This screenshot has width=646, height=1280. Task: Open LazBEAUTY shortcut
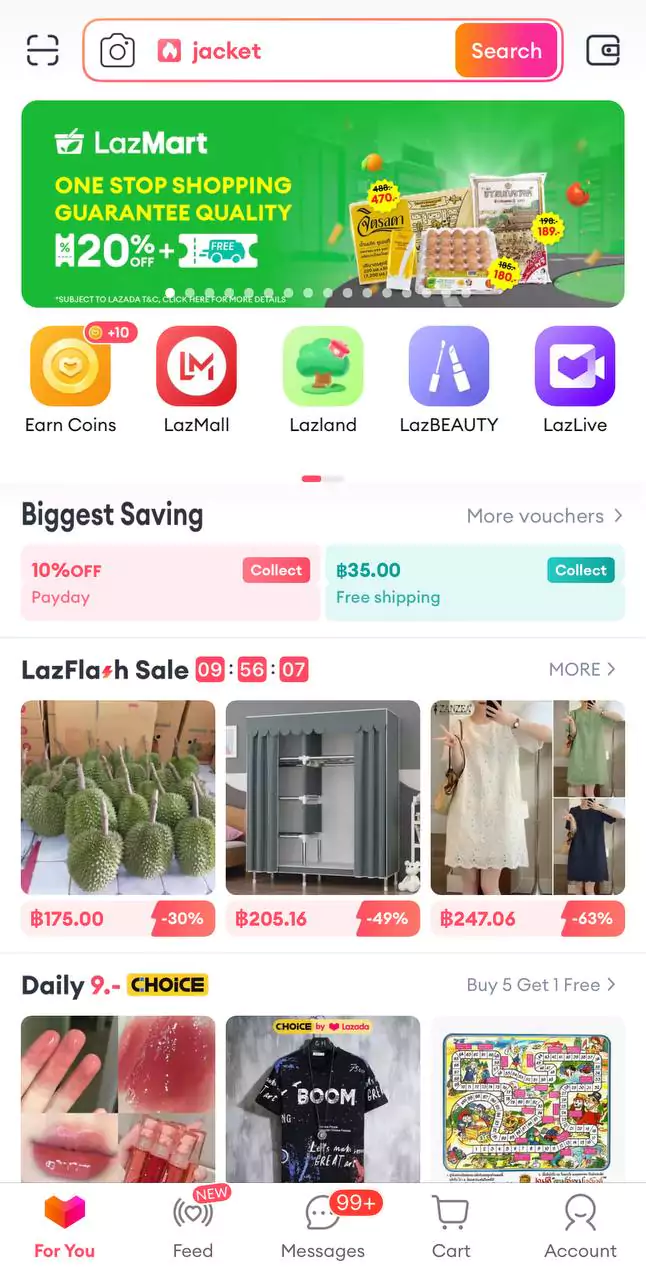[x=449, y=367]
